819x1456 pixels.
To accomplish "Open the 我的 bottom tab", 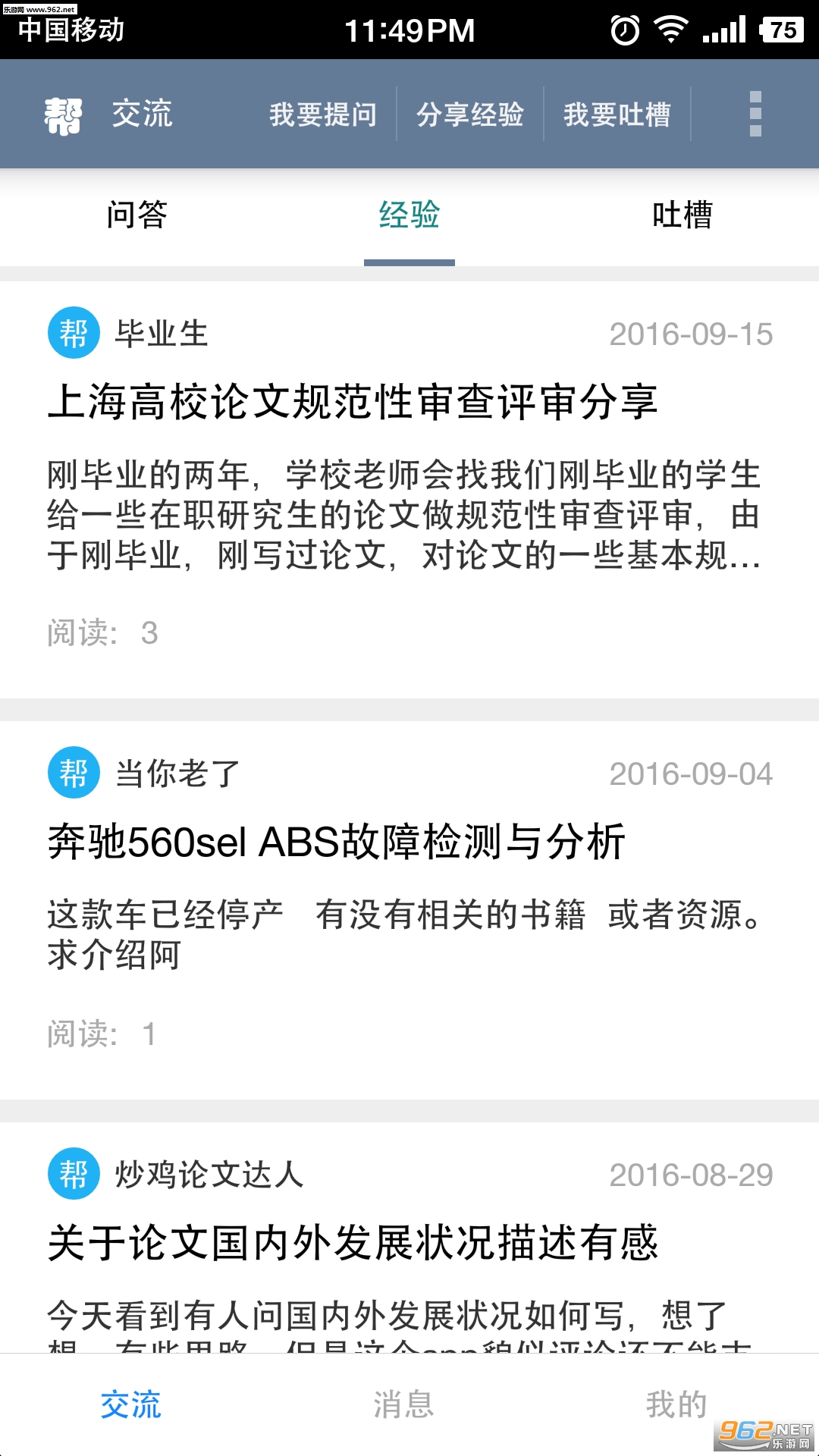I will 675,1404.
